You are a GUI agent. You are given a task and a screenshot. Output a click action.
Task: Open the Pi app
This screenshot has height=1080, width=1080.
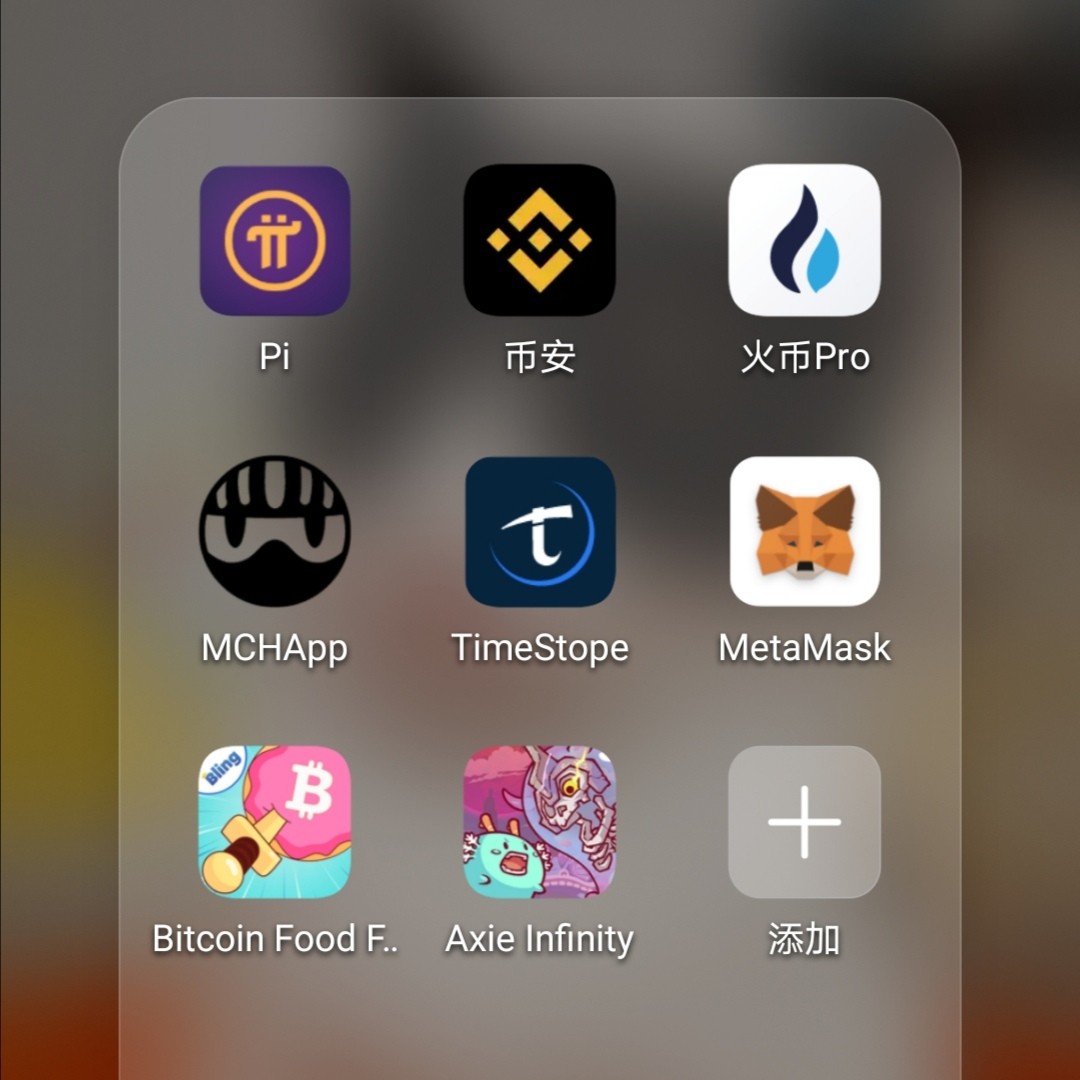click(x=274, y=241)
